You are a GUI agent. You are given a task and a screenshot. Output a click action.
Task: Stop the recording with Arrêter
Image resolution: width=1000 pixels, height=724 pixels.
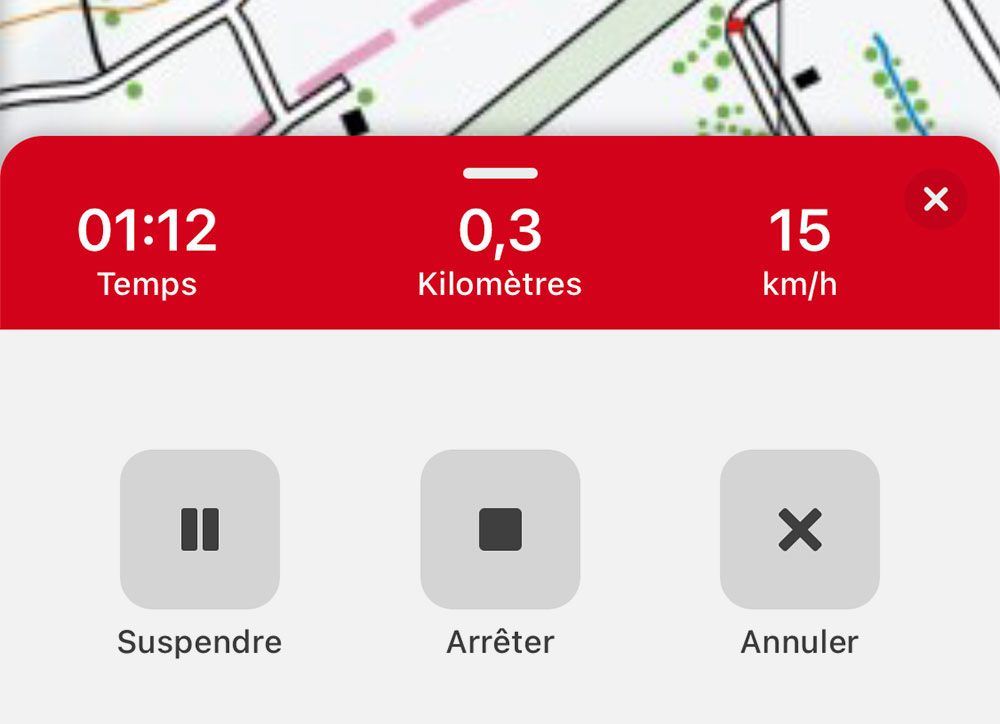[500, 529]
